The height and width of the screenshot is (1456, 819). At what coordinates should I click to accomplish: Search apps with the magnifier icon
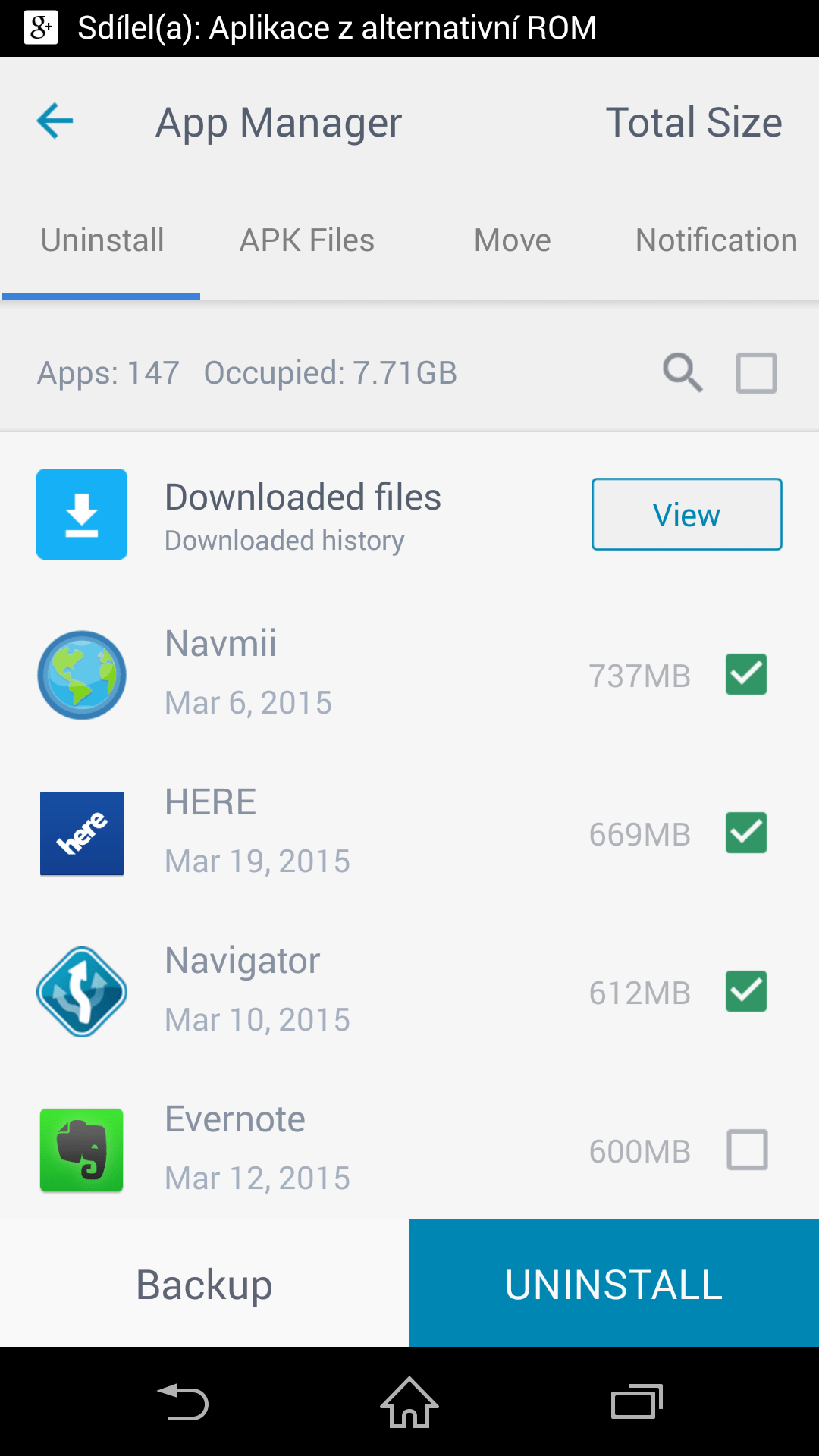pos(682,372)
